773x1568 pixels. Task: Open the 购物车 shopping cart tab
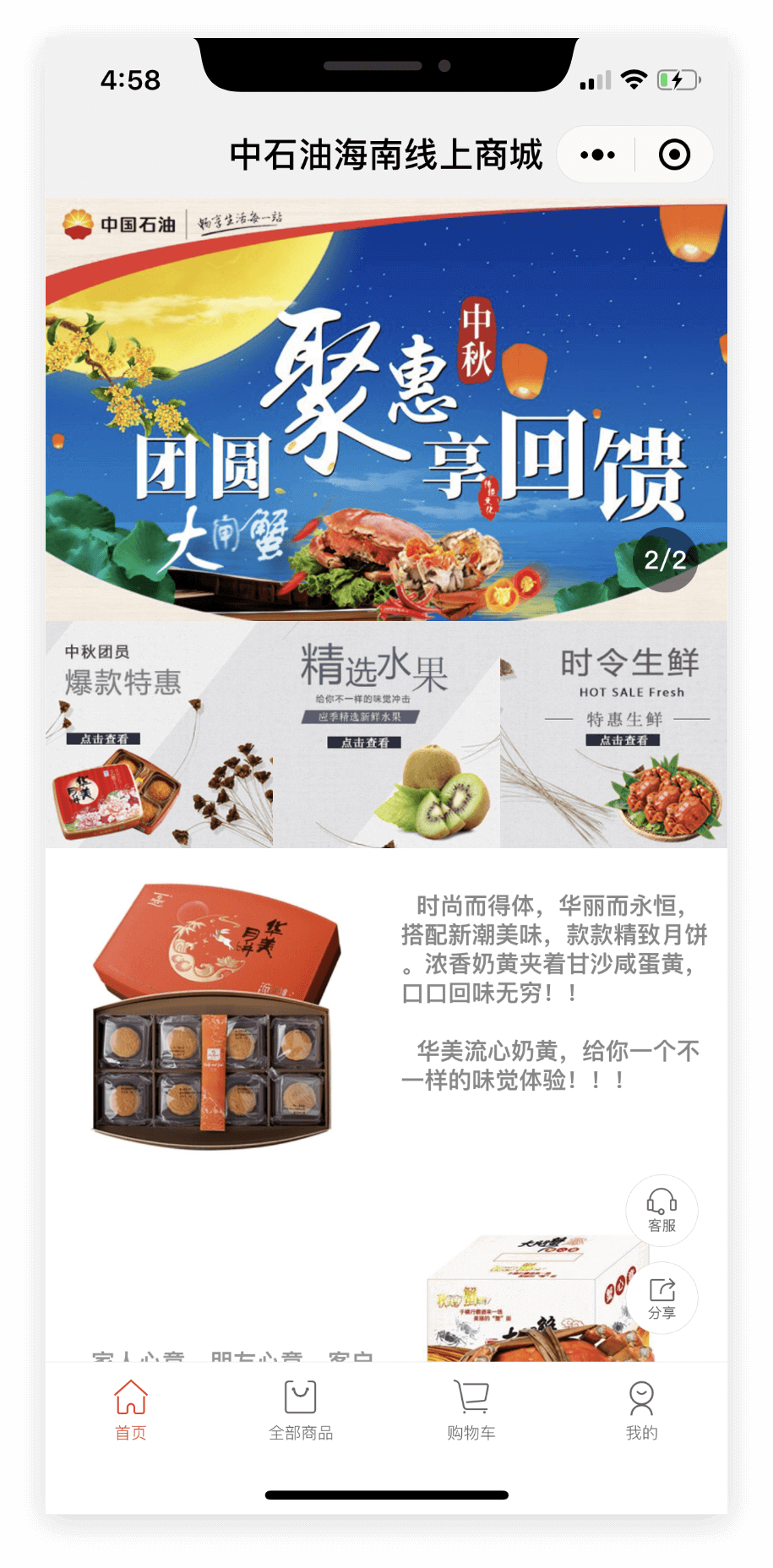tap(471, 1409)
